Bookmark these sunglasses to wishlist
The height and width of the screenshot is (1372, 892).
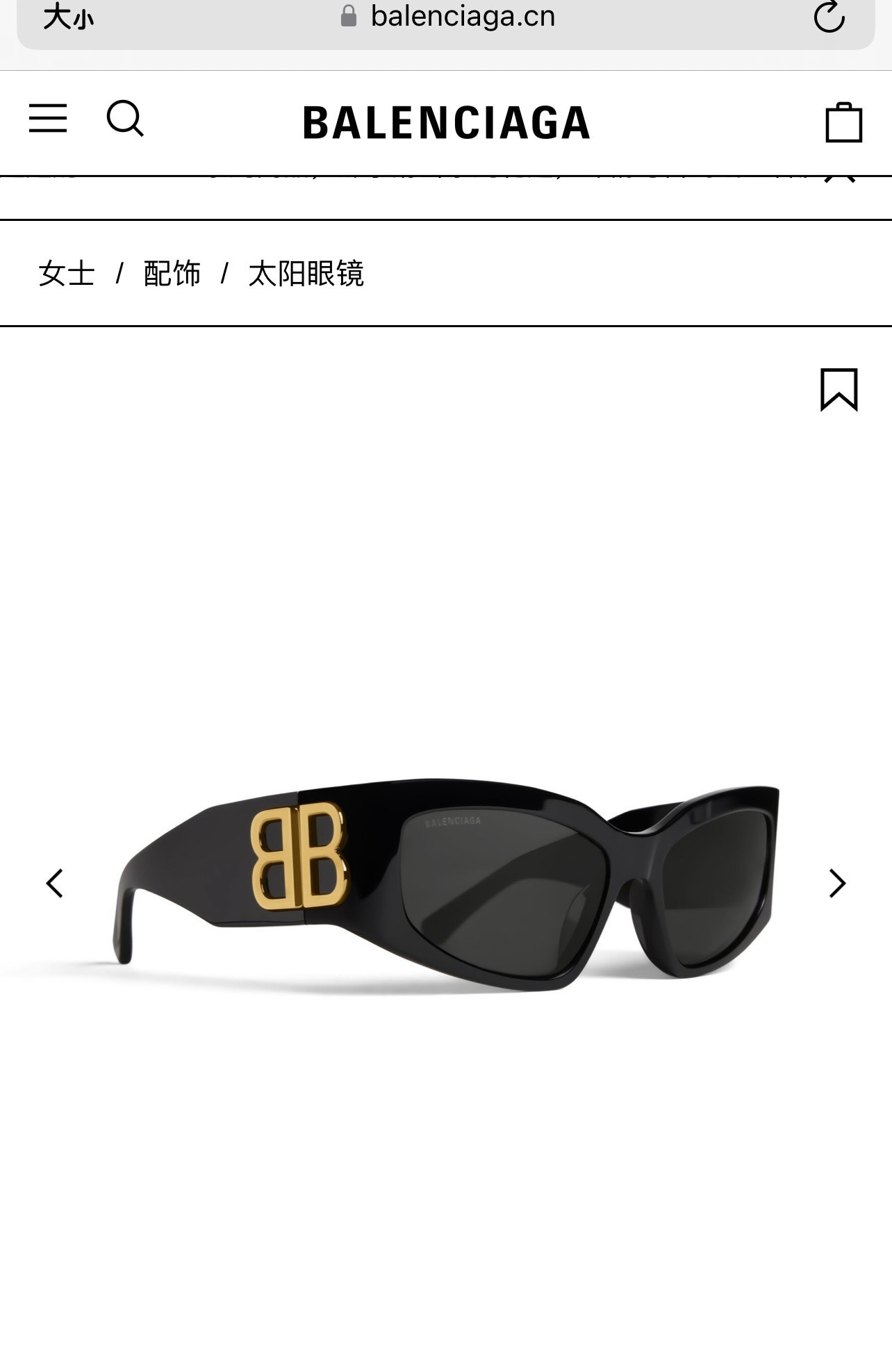click(839, 390)
